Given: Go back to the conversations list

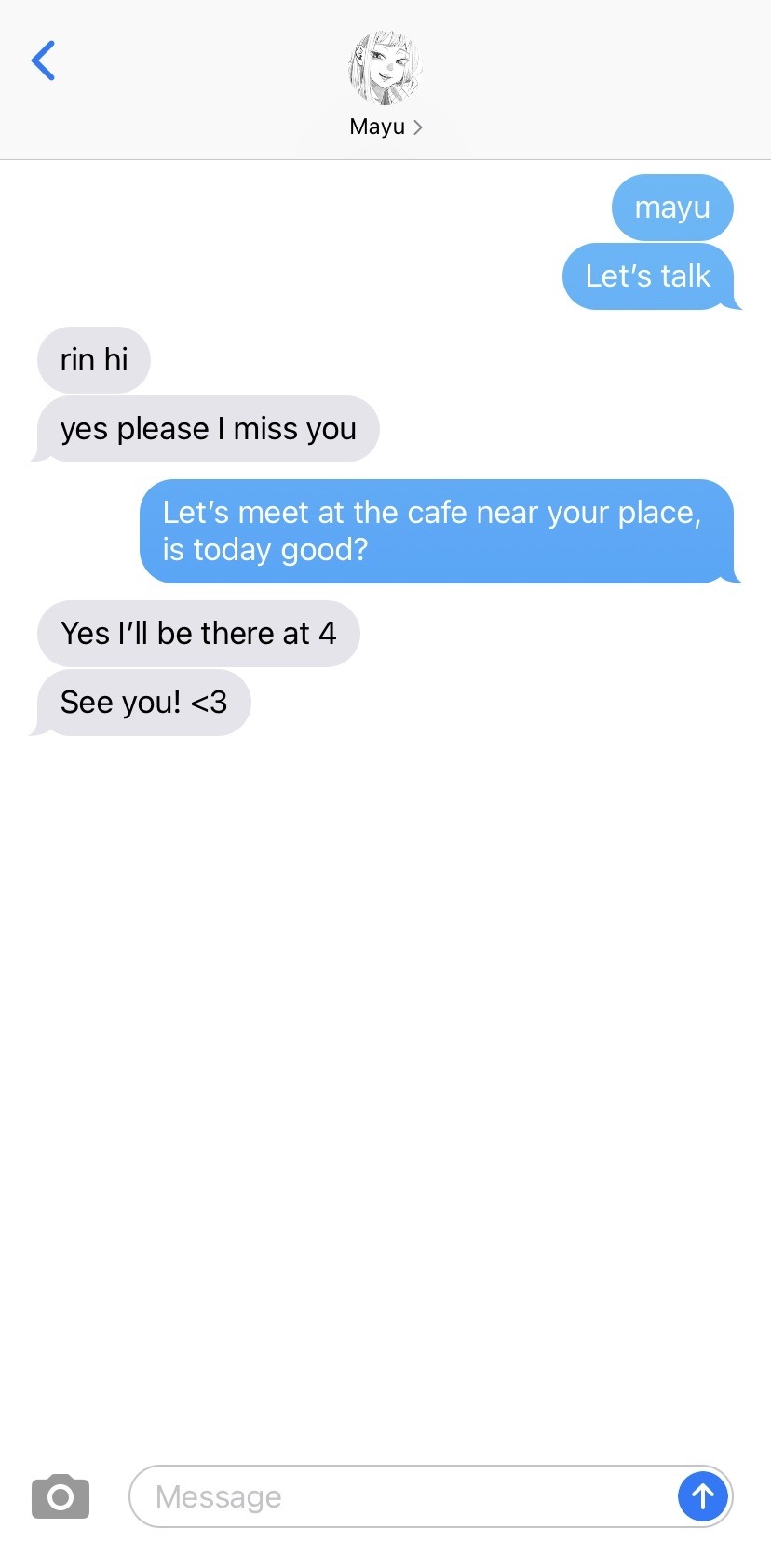Looking at the screenshot, I should coord(44,61).
